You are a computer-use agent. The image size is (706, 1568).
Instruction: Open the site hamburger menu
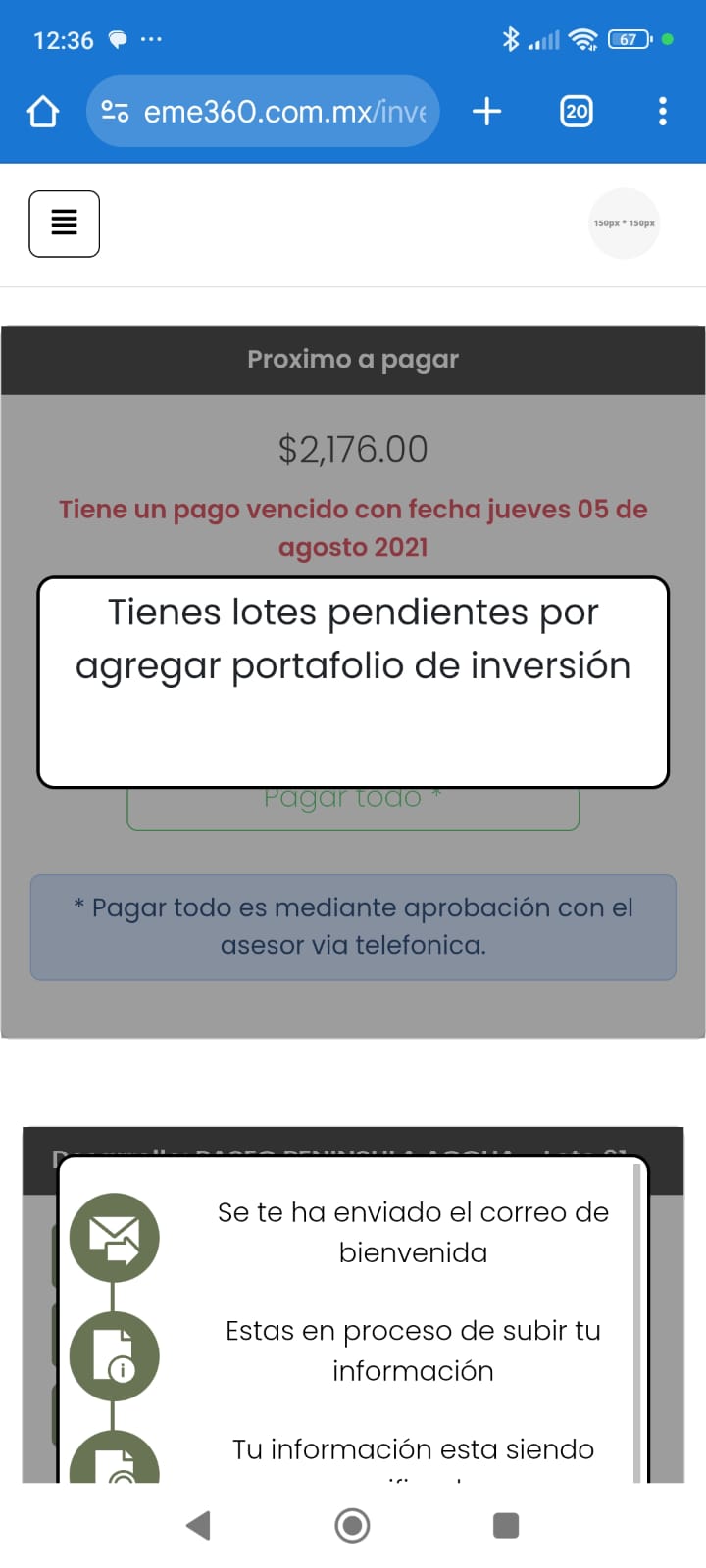64,223
